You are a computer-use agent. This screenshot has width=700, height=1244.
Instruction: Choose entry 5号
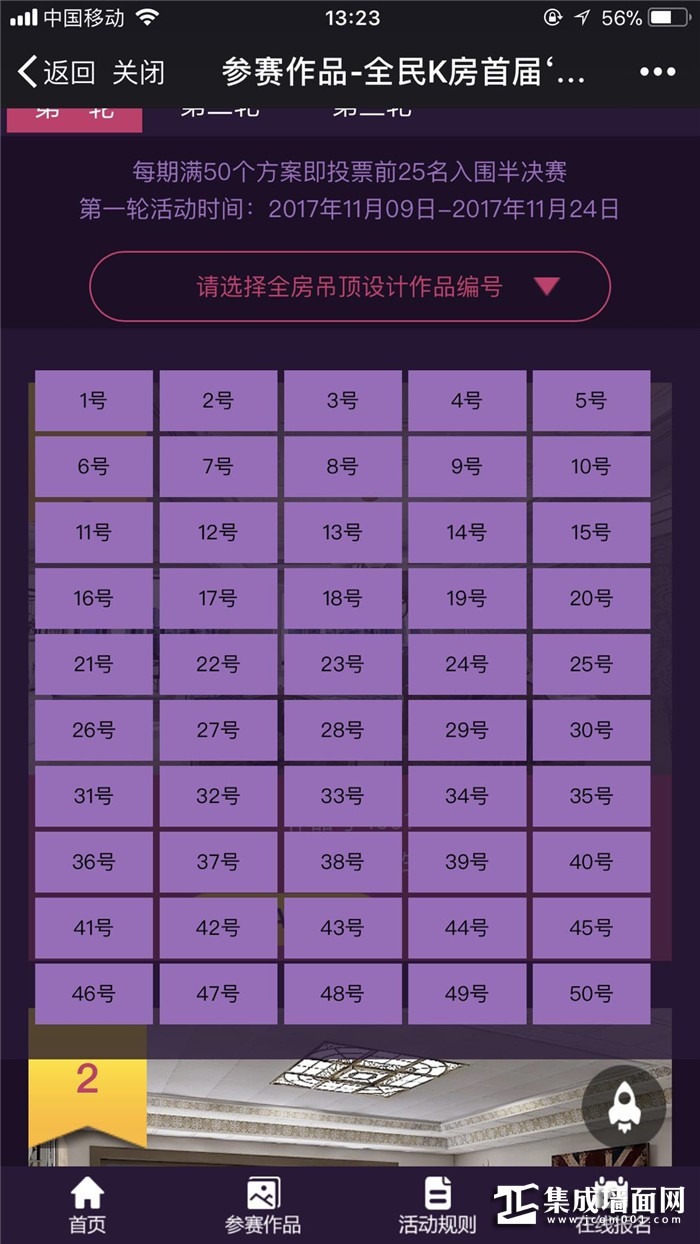click(x=591, y=401)
